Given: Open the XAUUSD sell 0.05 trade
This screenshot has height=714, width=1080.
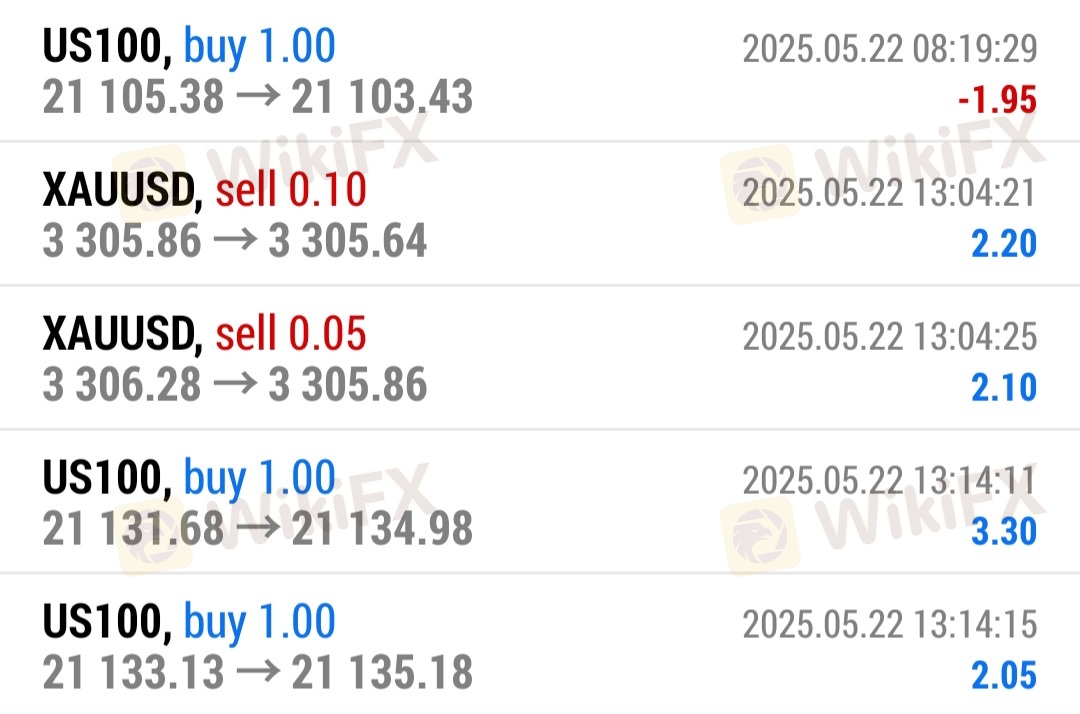Looking at the screenshot, I should pyautogui.click(x=540, y=357).
